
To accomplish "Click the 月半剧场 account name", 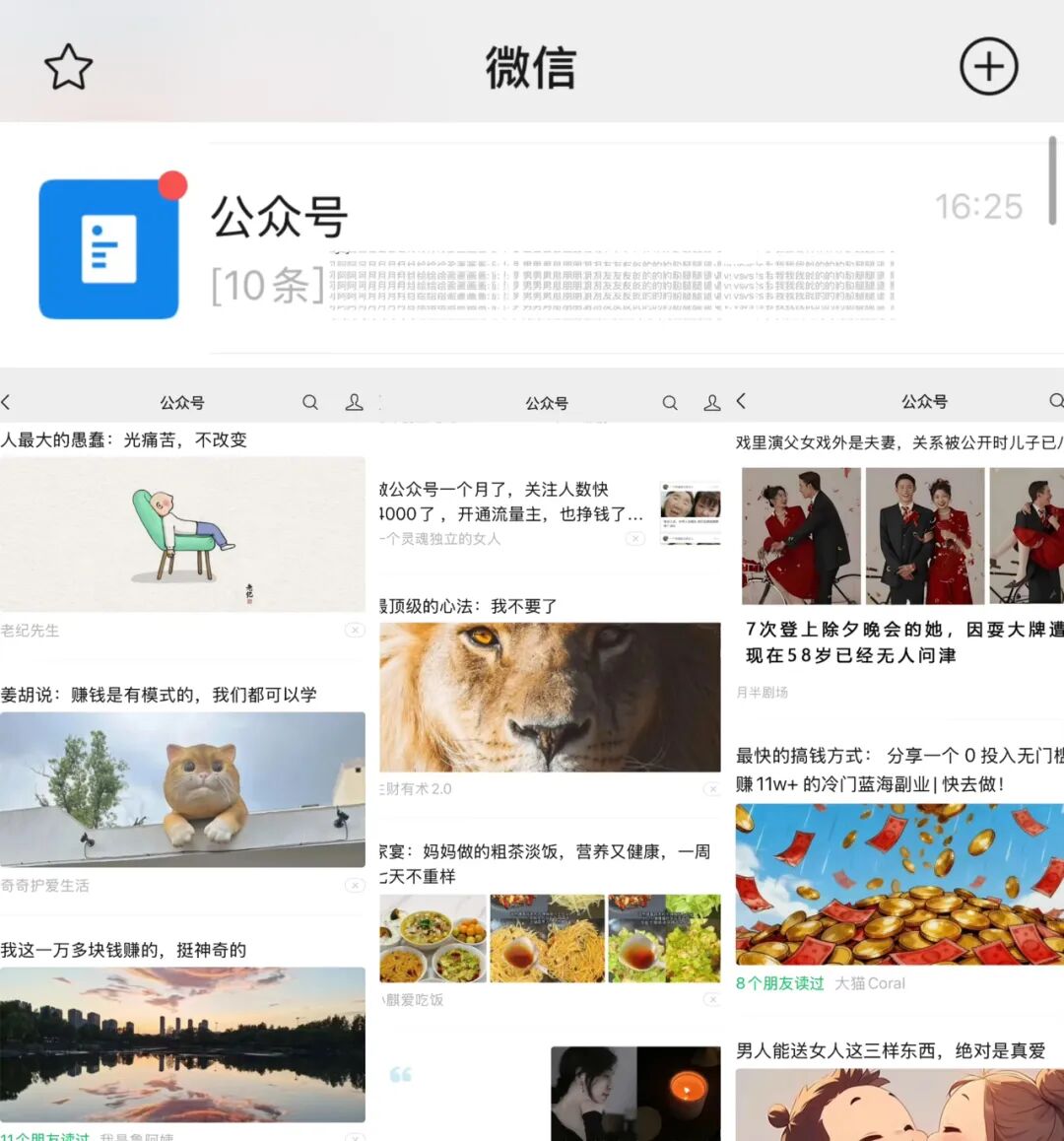I will [x=764, y=692].
